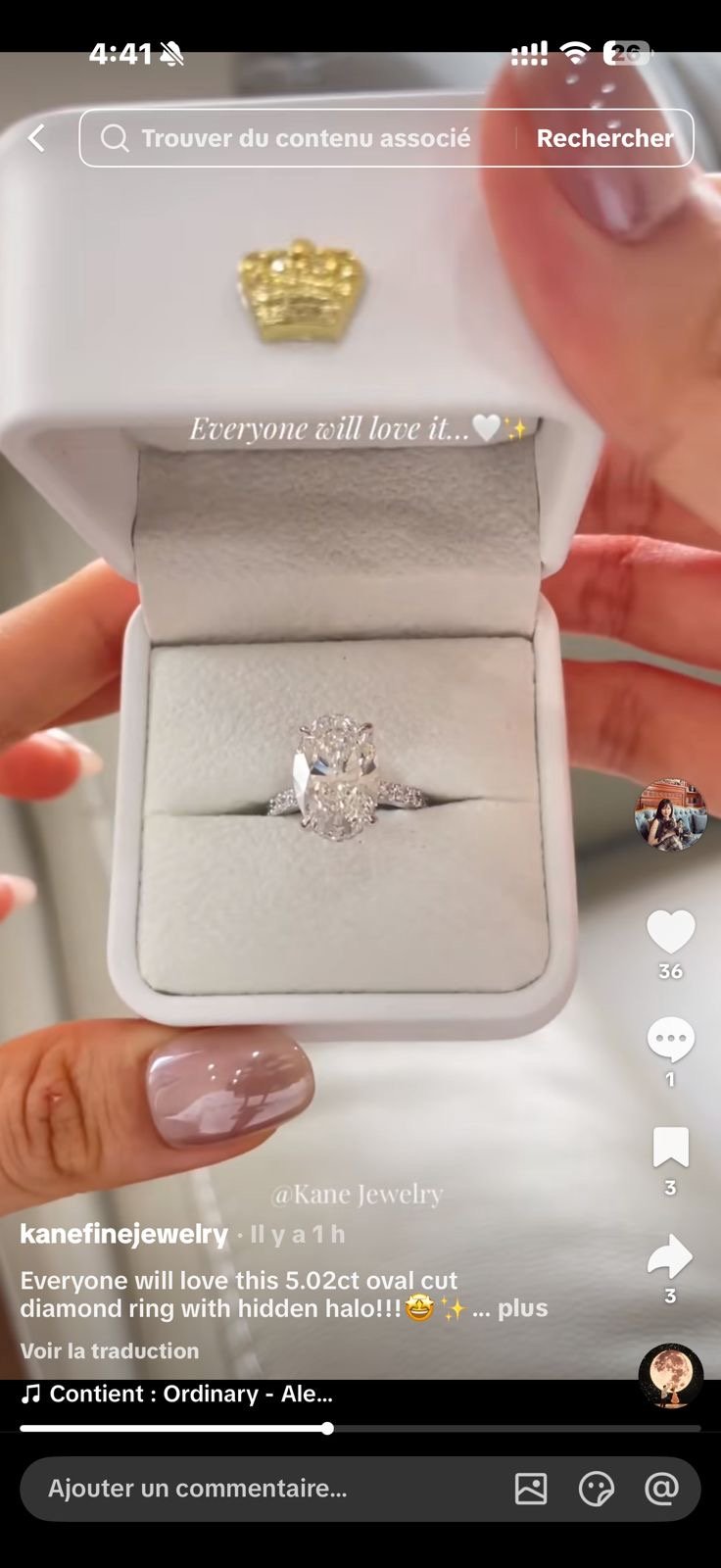Open the emoji sticker picker
Image resolution: width=721 pixels, height=1568 pixels.
(x=597, y=1489)
